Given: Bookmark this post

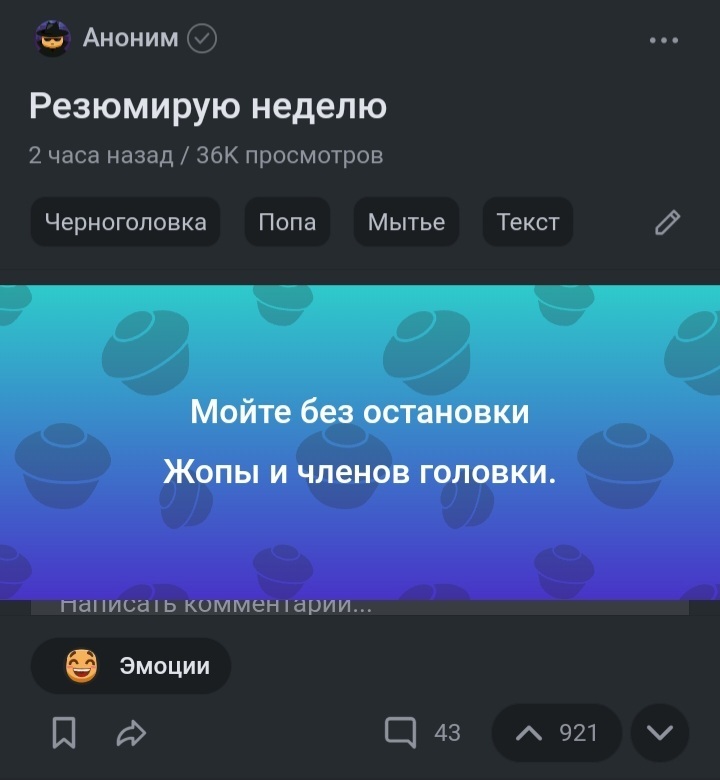Looking at the screenshot, I should [64, 734].
